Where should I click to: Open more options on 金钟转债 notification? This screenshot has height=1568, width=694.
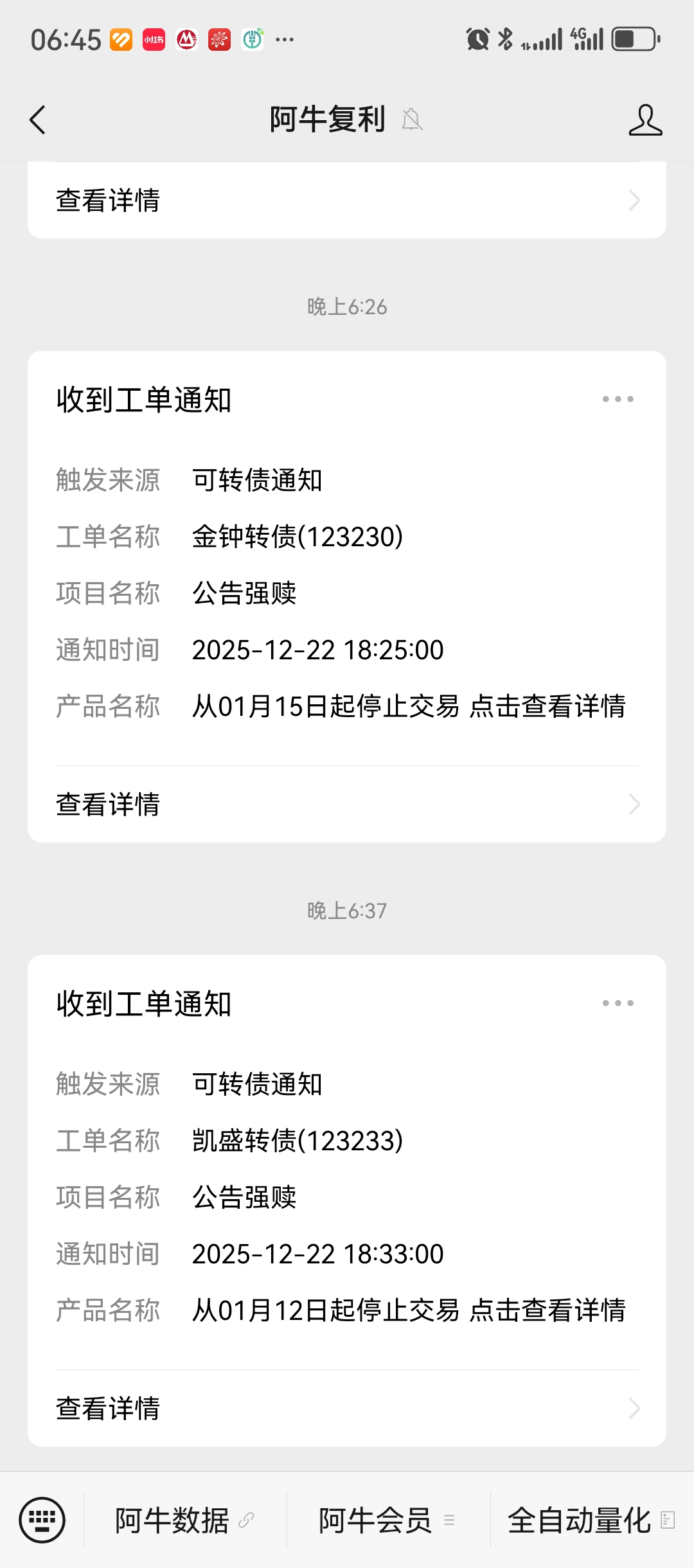[x=618, y=399]
